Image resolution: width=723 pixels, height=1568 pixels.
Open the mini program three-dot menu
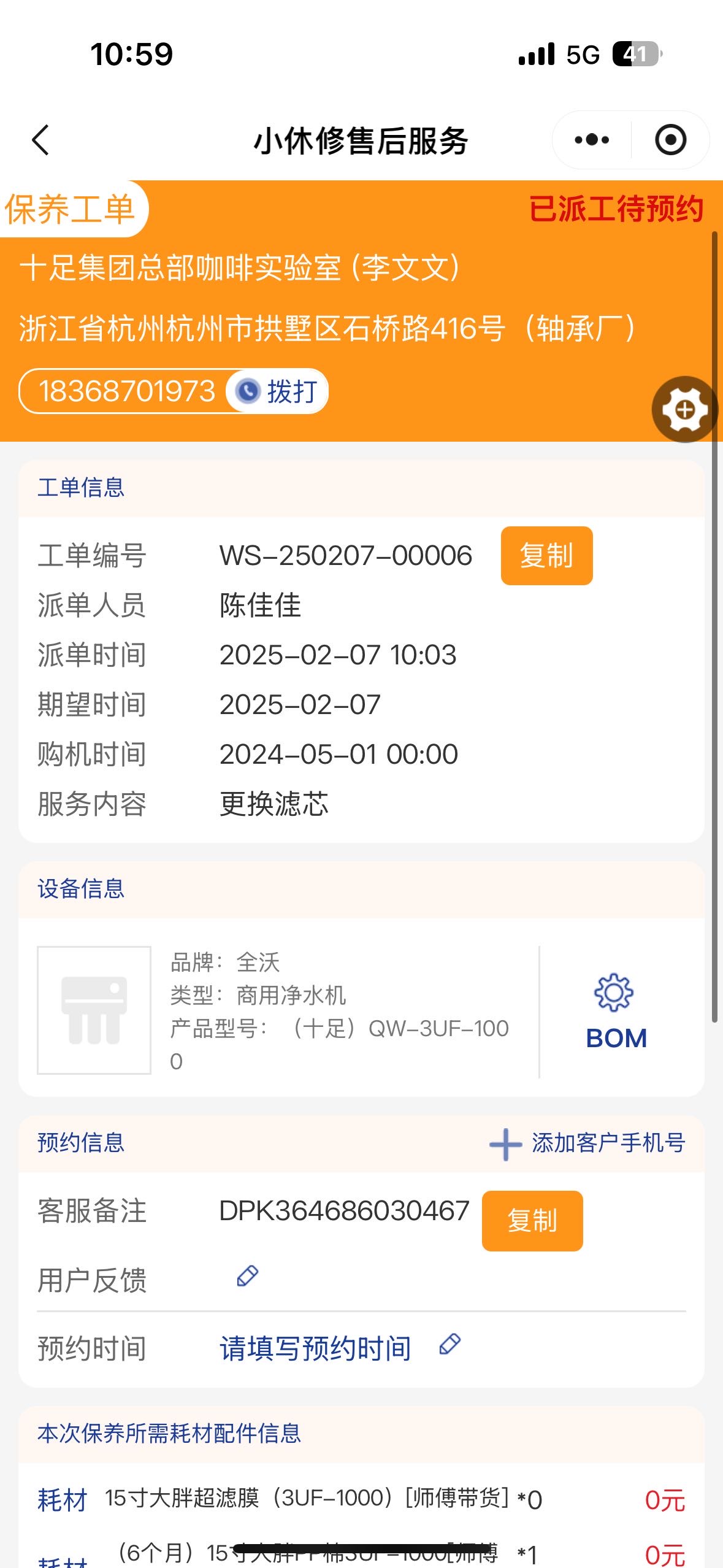pos(592,140)
